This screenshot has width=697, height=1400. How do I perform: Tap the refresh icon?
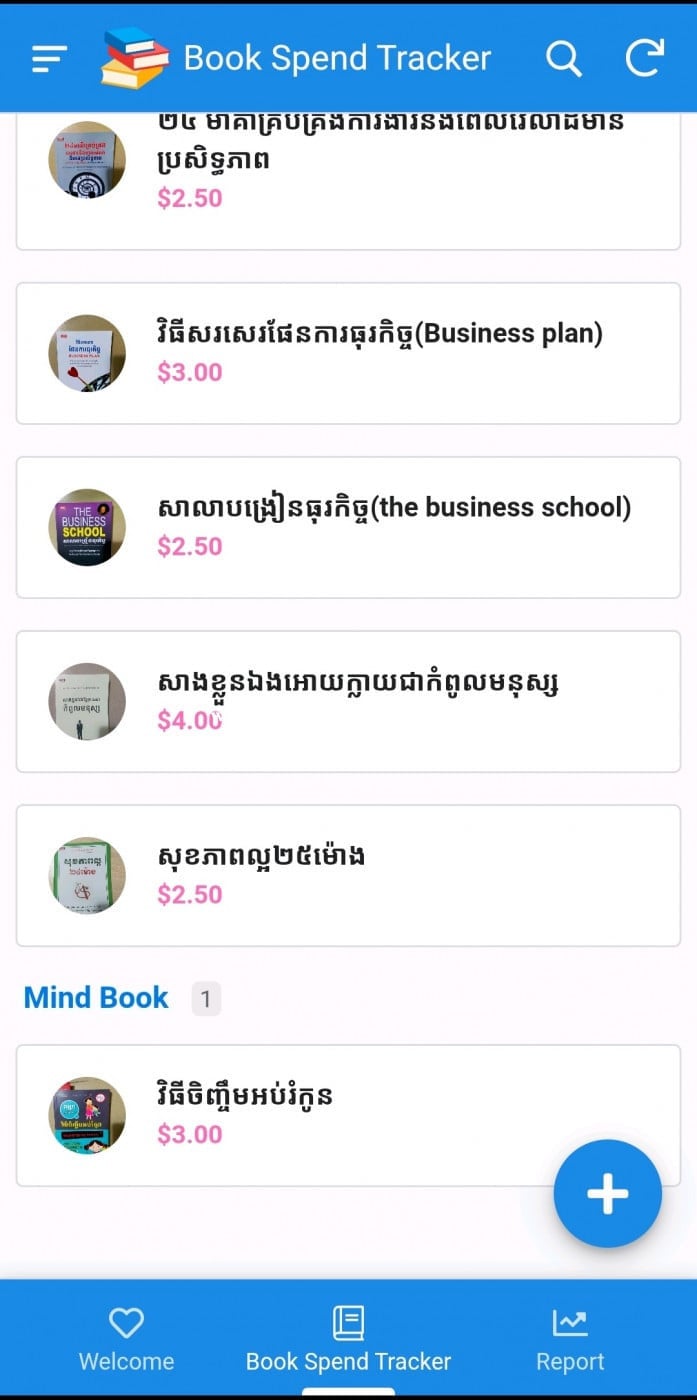(x=645, y=58)
